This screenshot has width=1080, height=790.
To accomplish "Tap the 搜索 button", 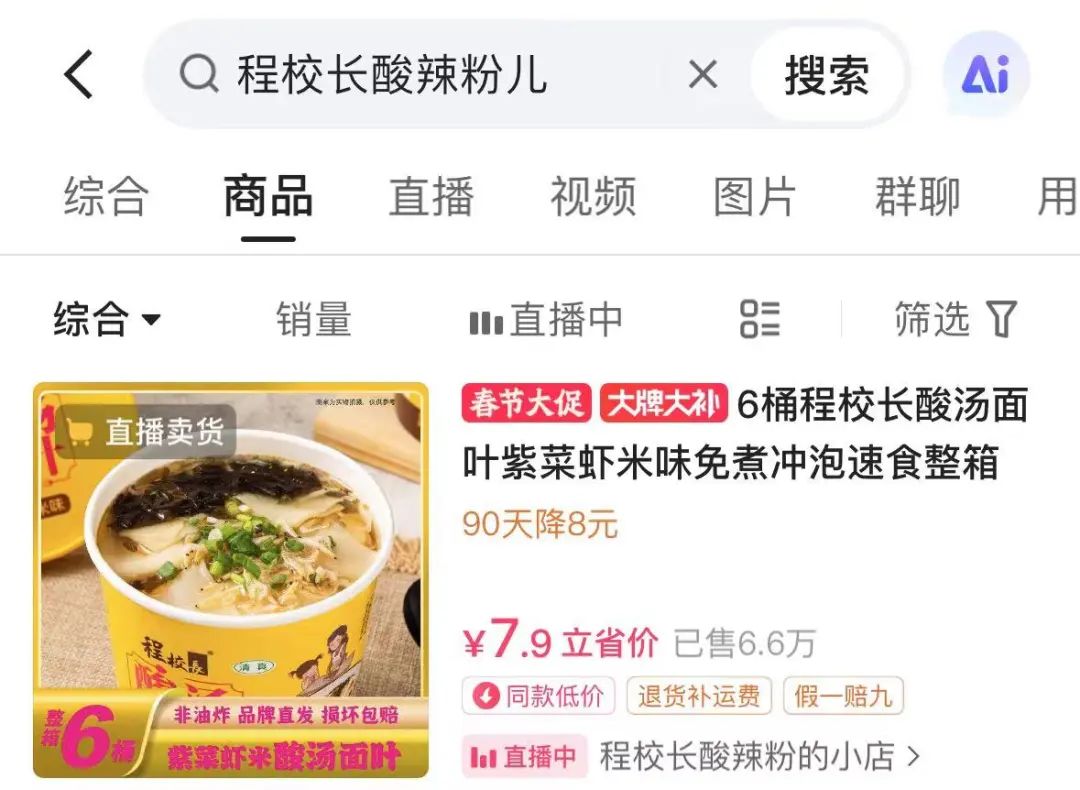I will coord(826,75).
